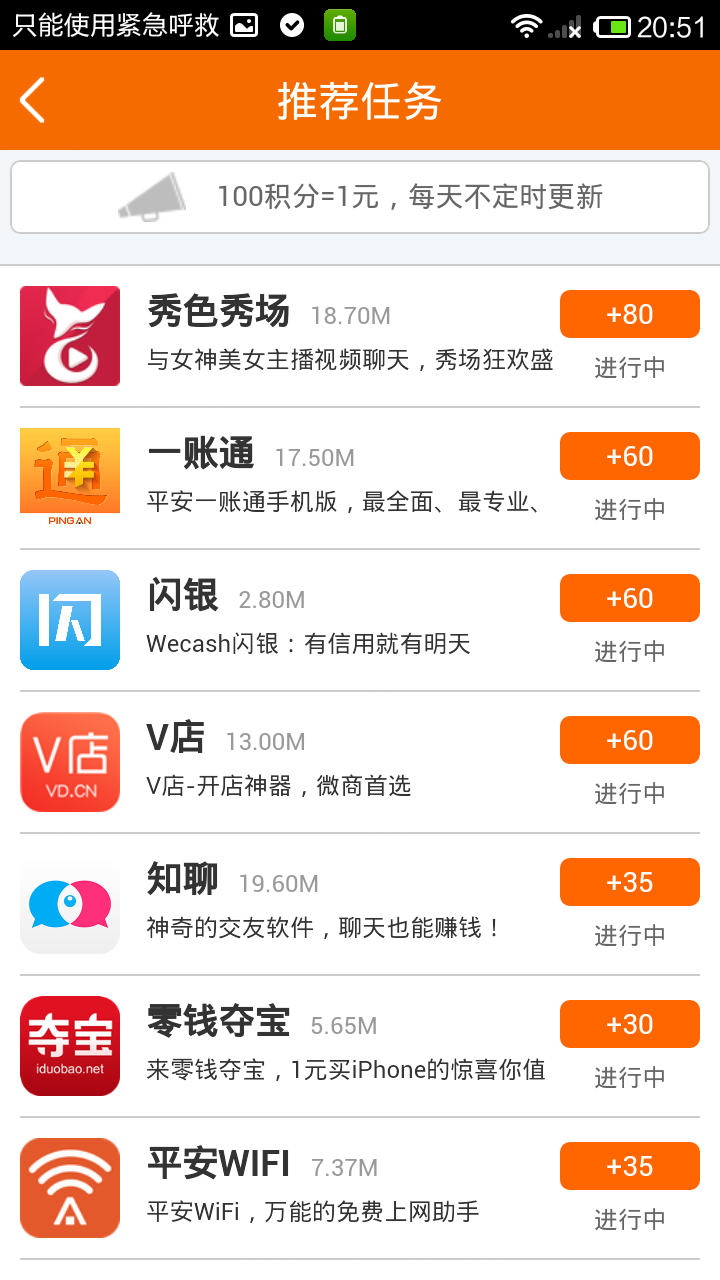This screenshot has height=1280, width=720.
Task: Tap the +60 button for 一账通
Action: (630, 456)
